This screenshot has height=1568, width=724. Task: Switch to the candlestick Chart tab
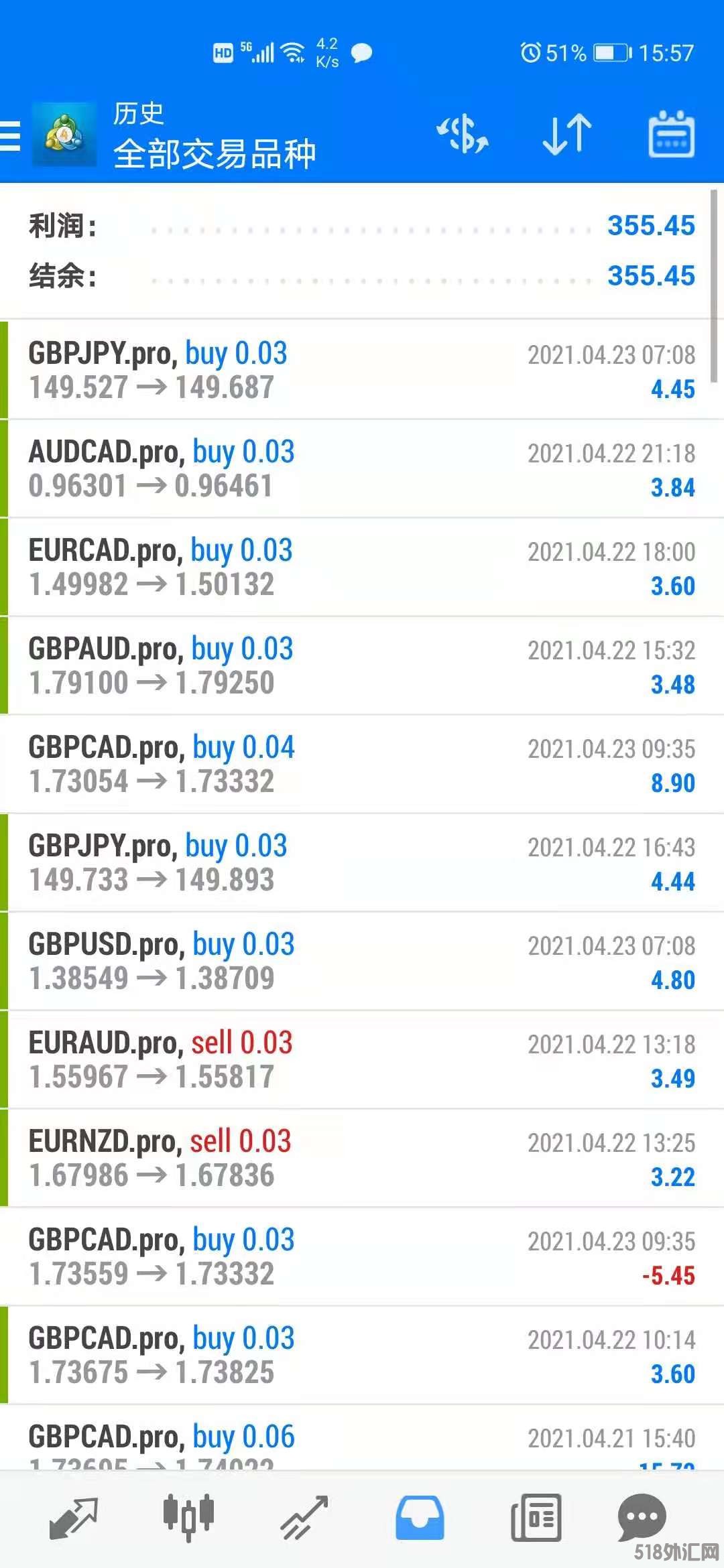[188, 1518]
